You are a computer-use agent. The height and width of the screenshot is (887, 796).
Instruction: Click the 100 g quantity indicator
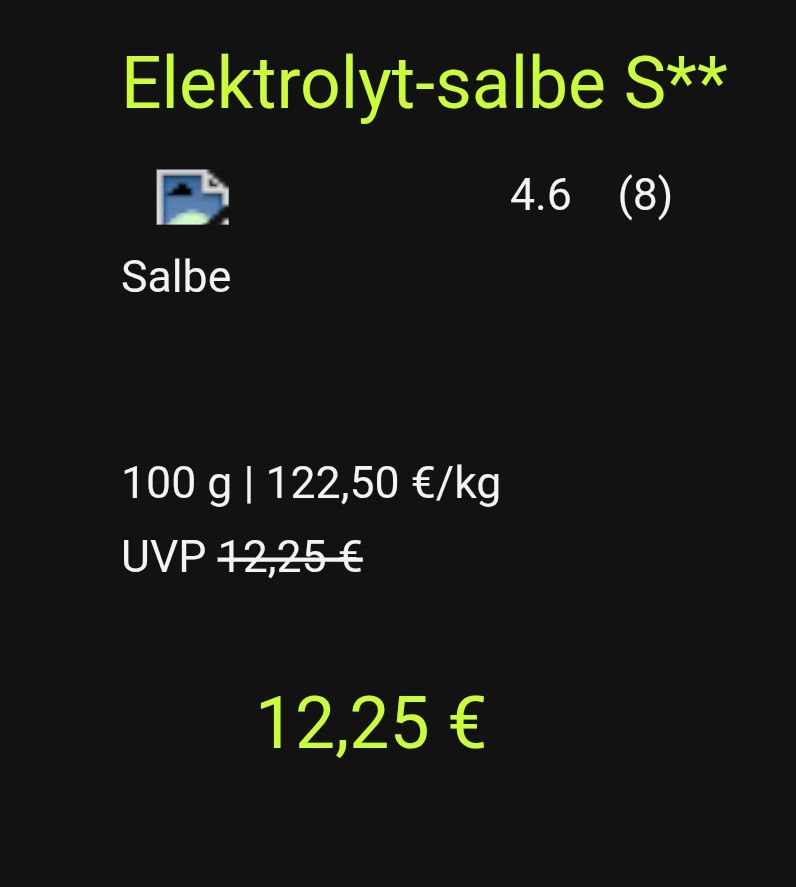pyautogui.click(x=178, y=483)
